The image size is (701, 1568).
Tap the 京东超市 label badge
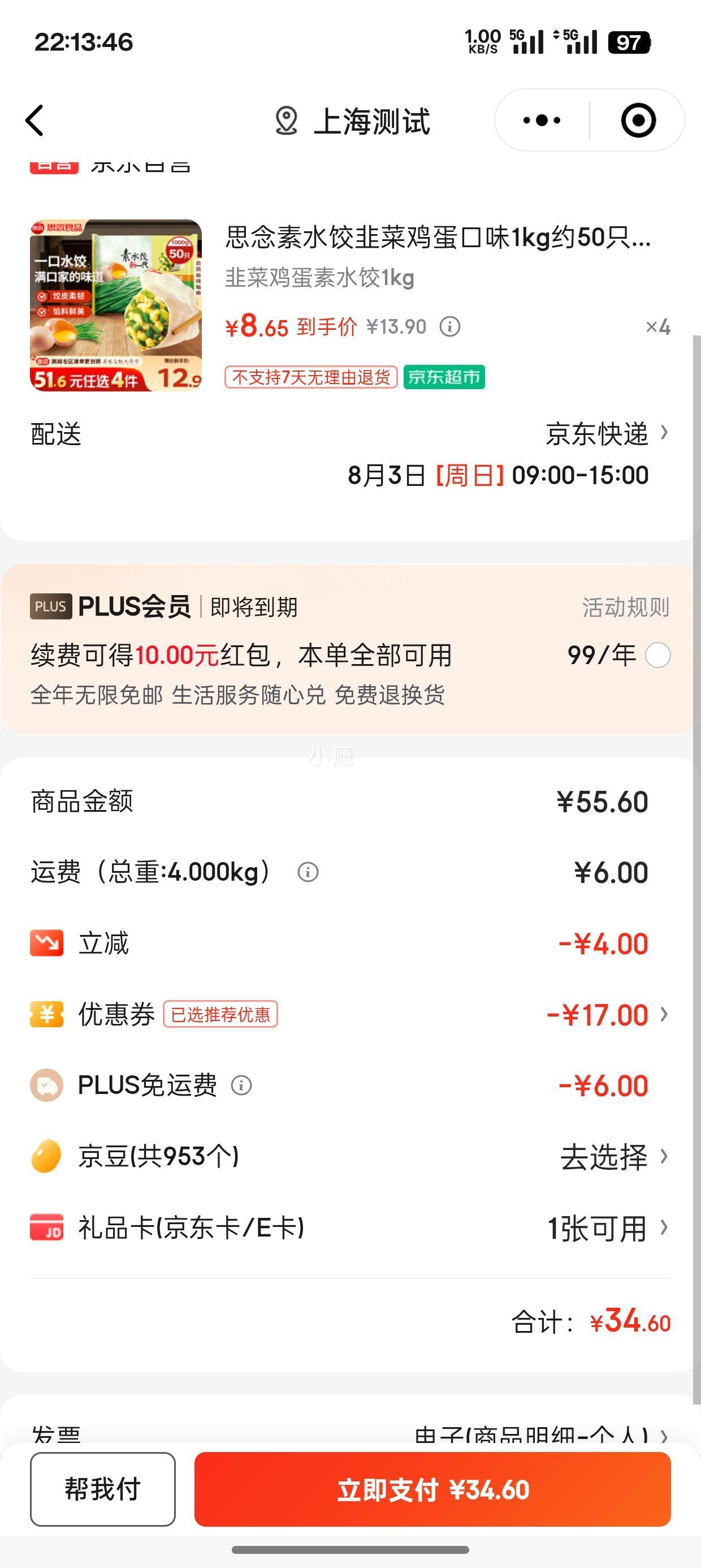[x=444, y=378]
